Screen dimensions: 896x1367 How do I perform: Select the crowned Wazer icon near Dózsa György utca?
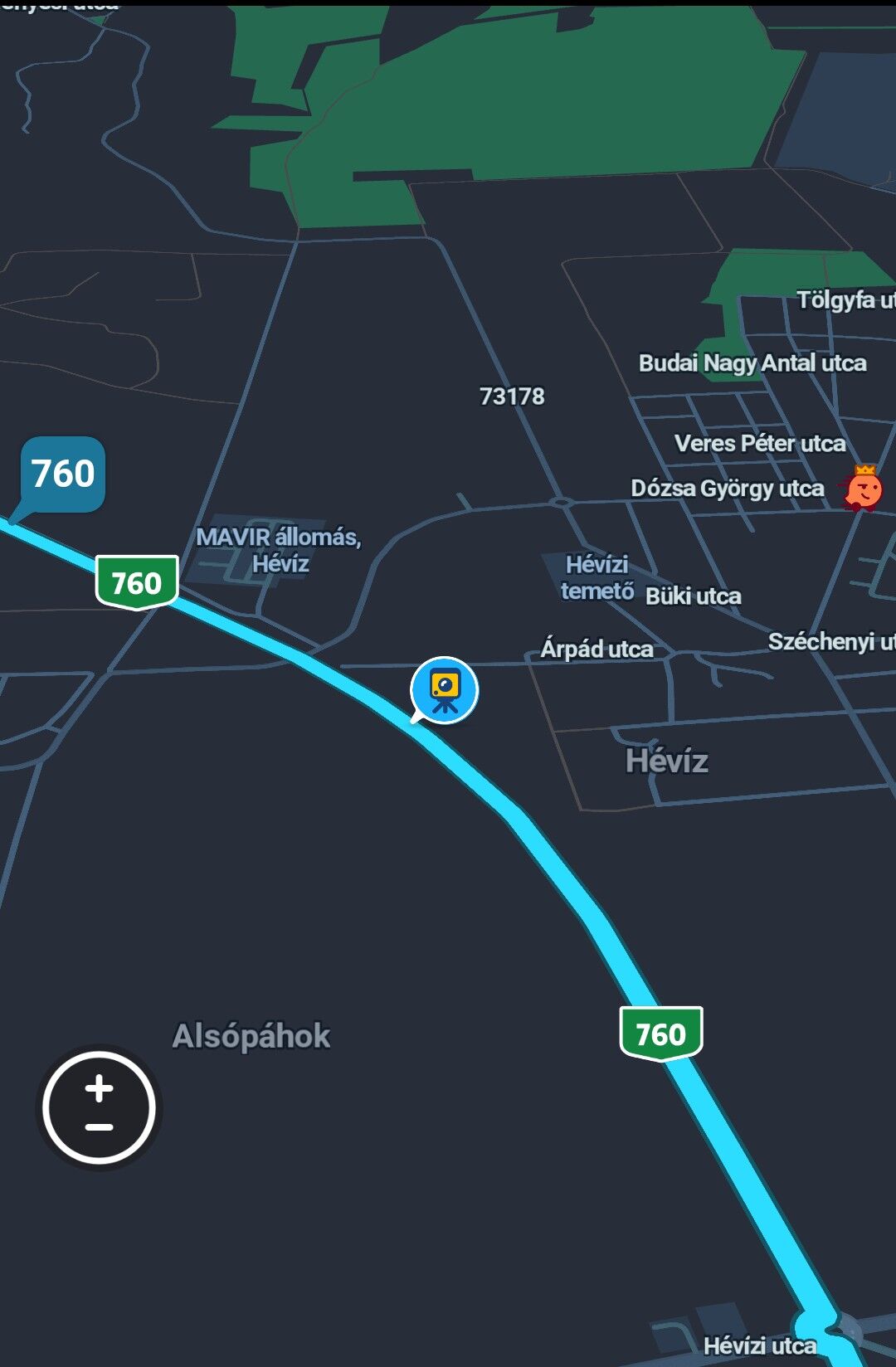click(x=863, y=489)
